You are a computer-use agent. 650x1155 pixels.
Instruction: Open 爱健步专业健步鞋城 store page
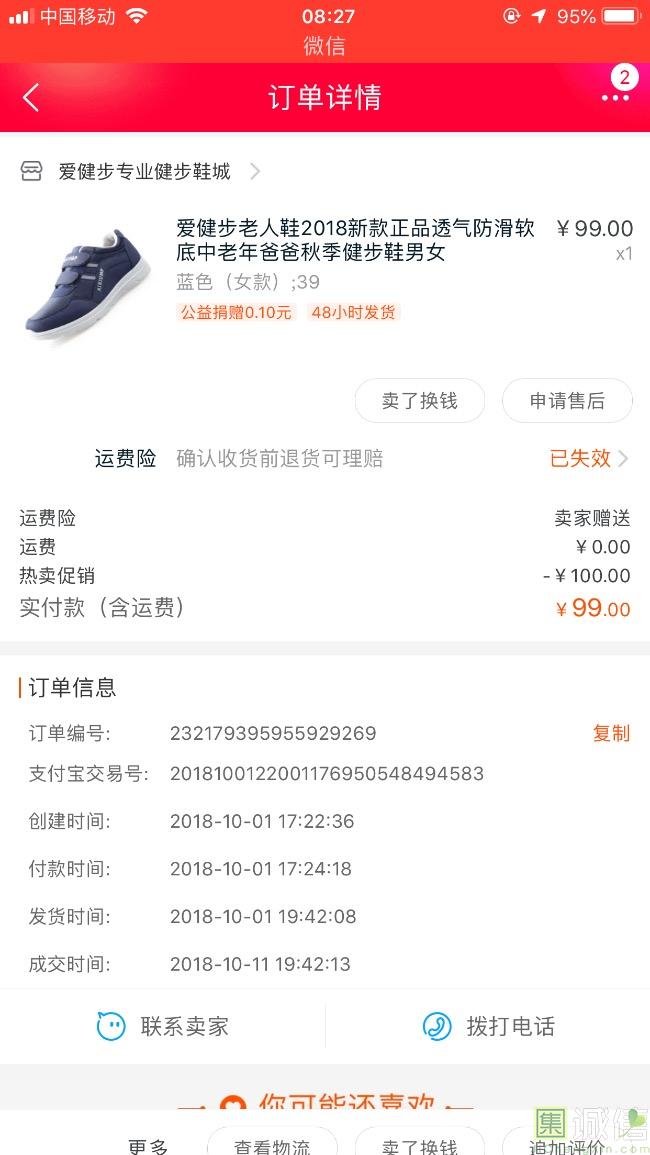[x=144, y=172]
